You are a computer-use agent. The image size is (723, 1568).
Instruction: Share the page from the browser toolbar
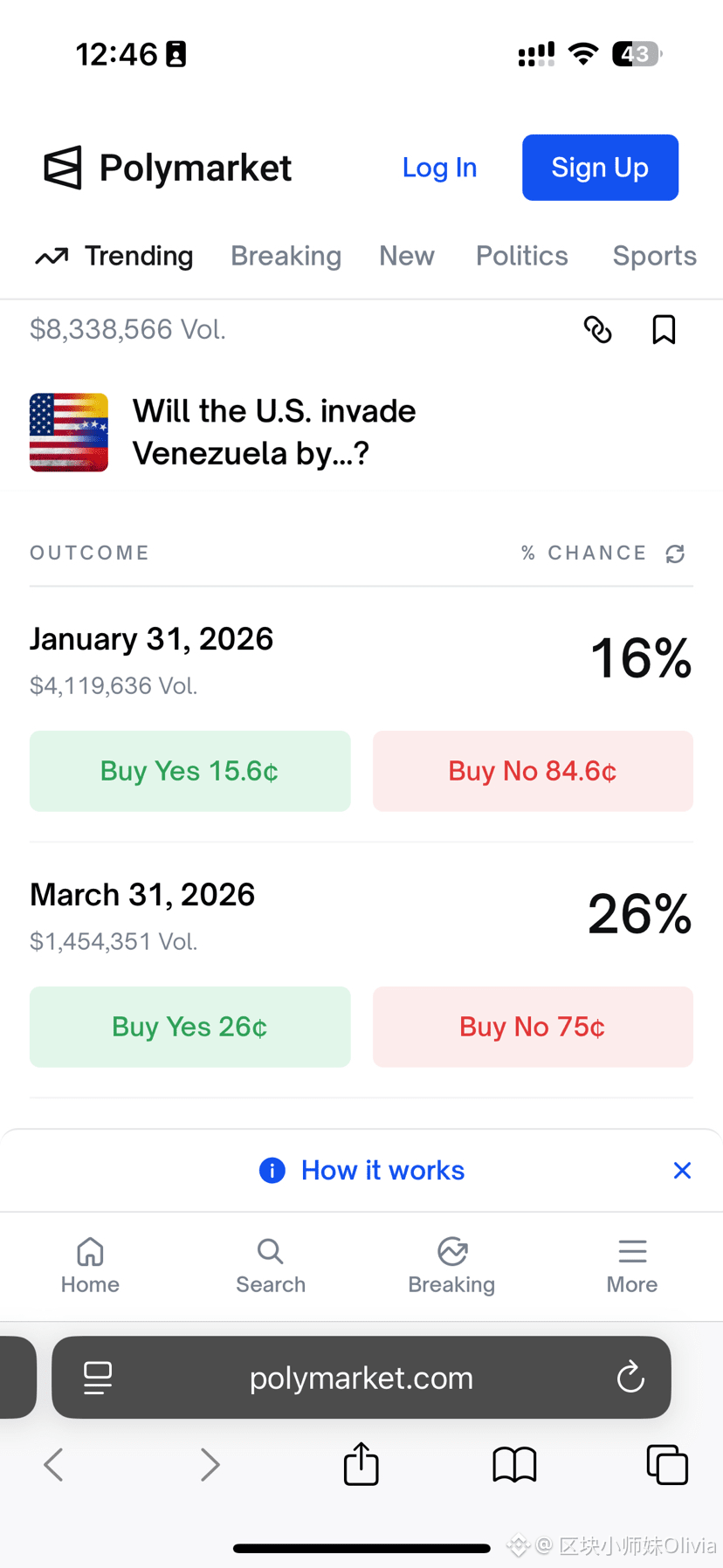361,1464
